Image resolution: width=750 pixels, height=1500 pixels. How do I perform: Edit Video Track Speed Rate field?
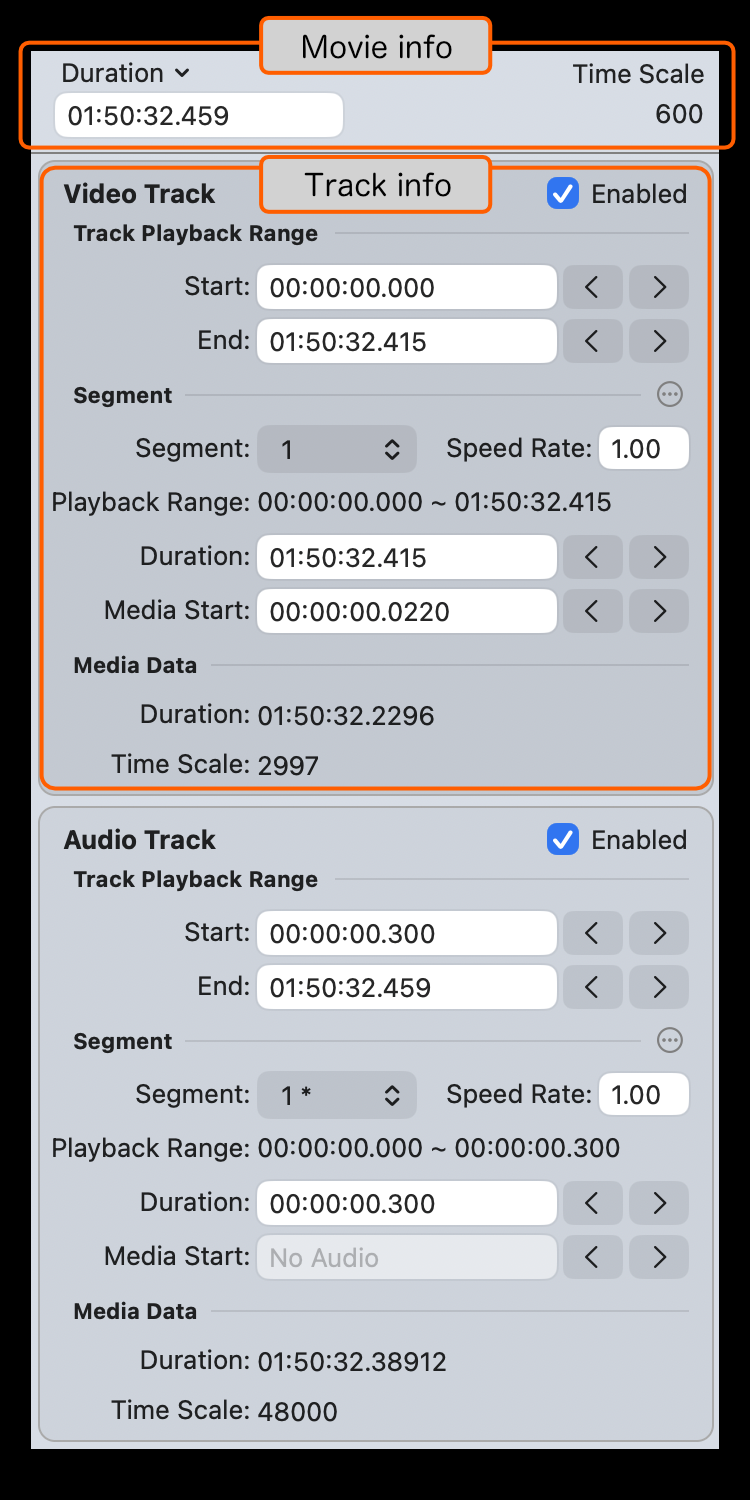pos(643,449)
